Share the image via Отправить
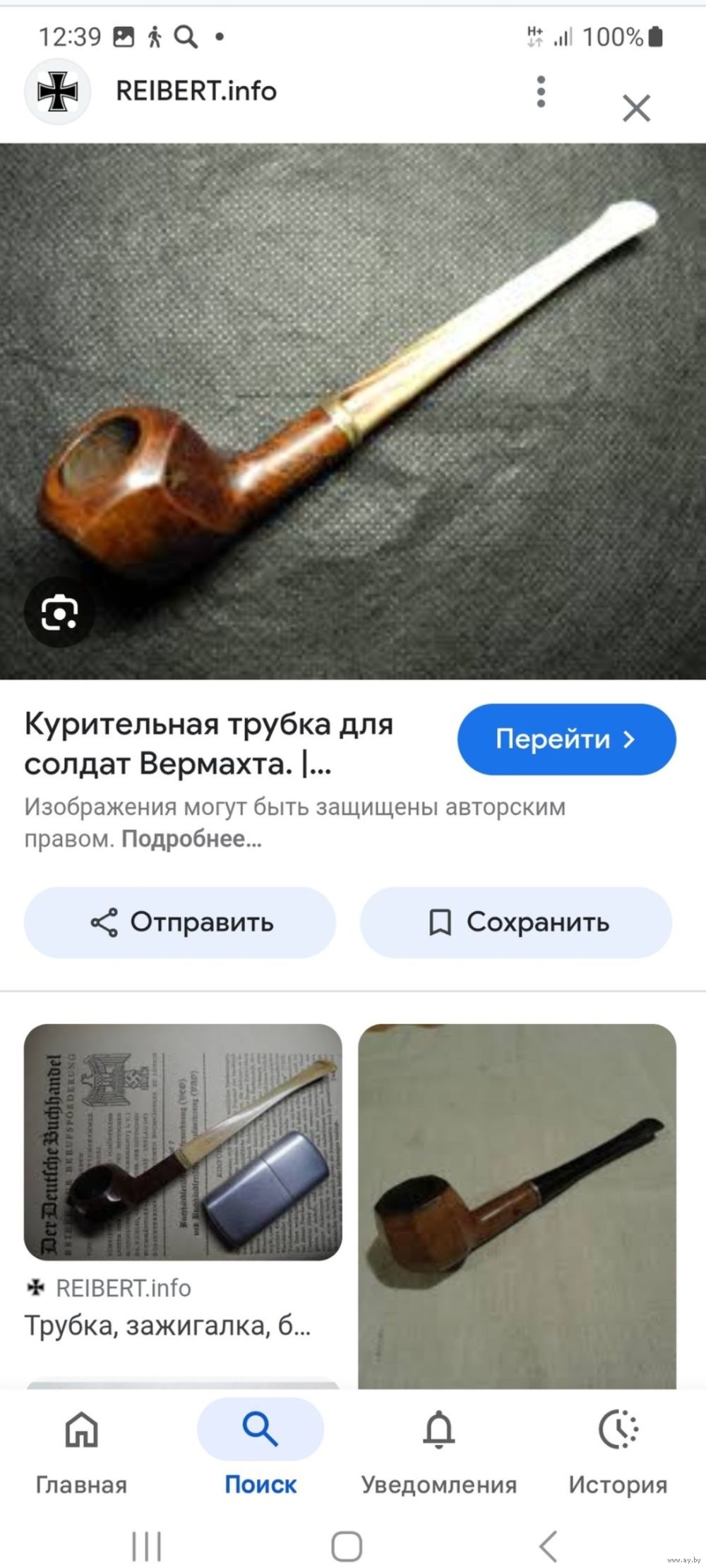706x1568 pixels. coord(180,922)
